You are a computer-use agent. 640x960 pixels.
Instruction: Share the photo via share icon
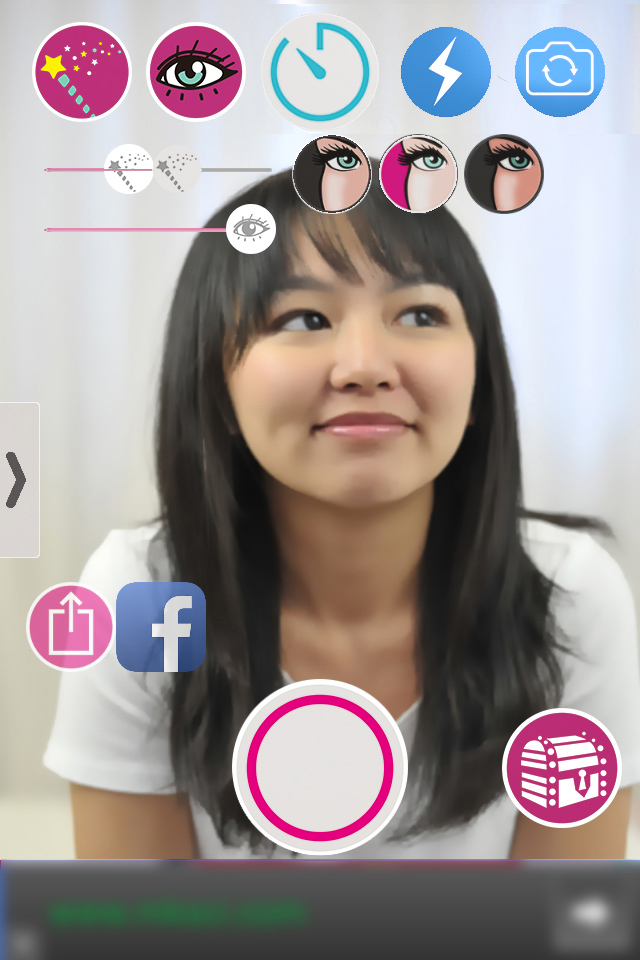point(70,627)
